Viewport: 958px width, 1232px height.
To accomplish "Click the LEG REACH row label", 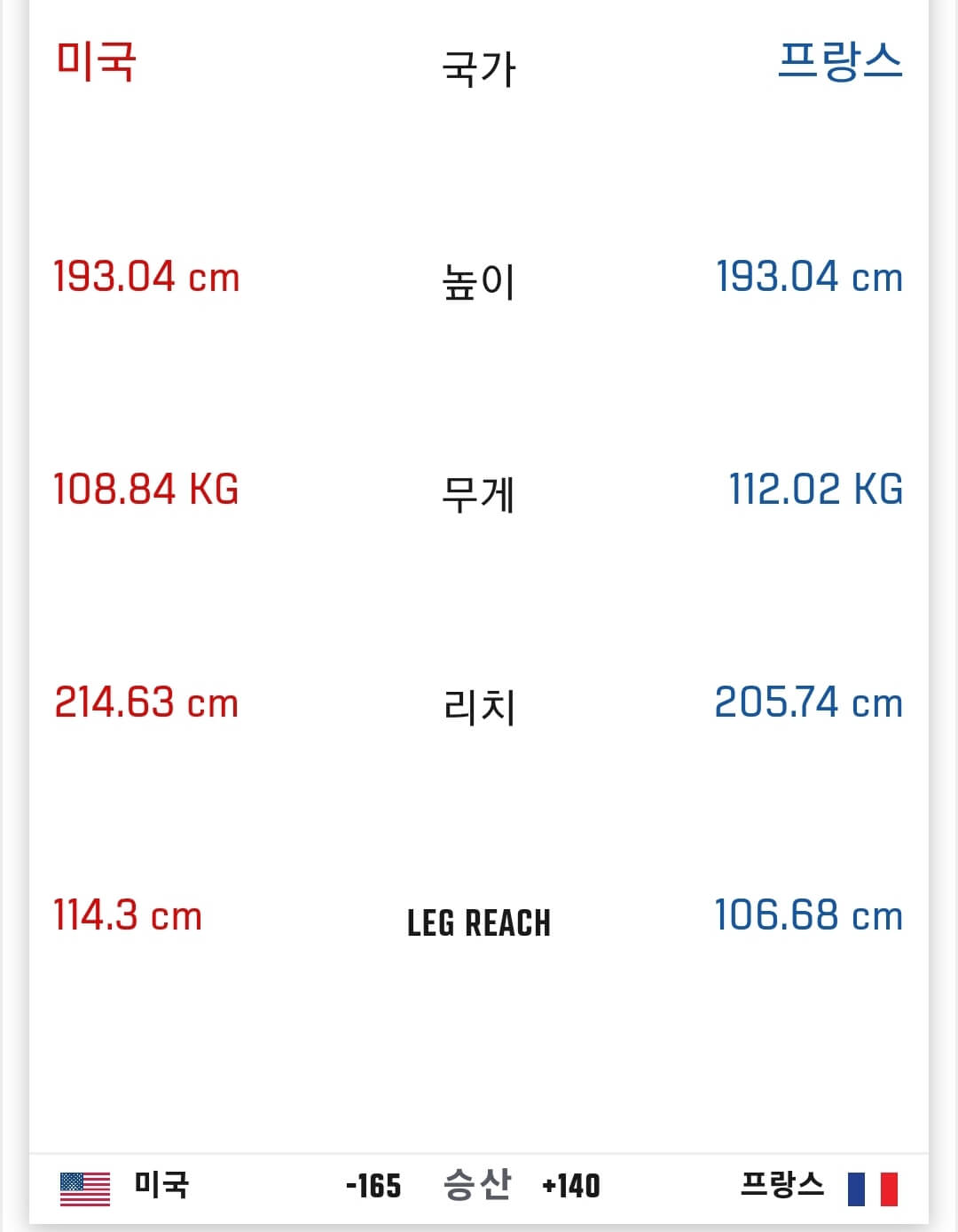I will [480, 923].
